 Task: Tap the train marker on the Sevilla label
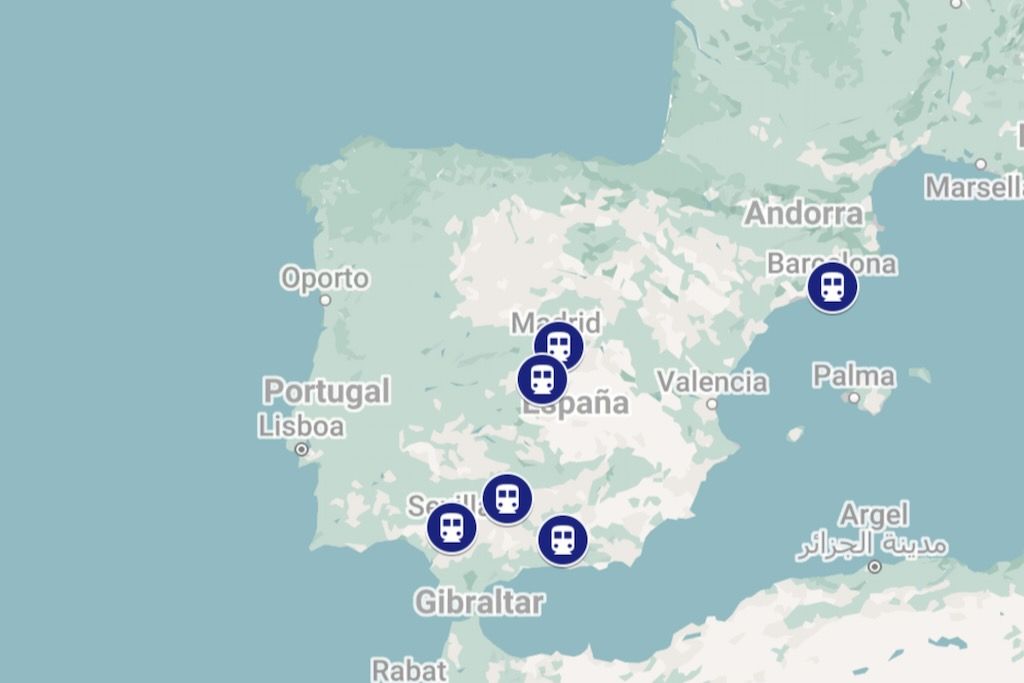pos(452,527)
